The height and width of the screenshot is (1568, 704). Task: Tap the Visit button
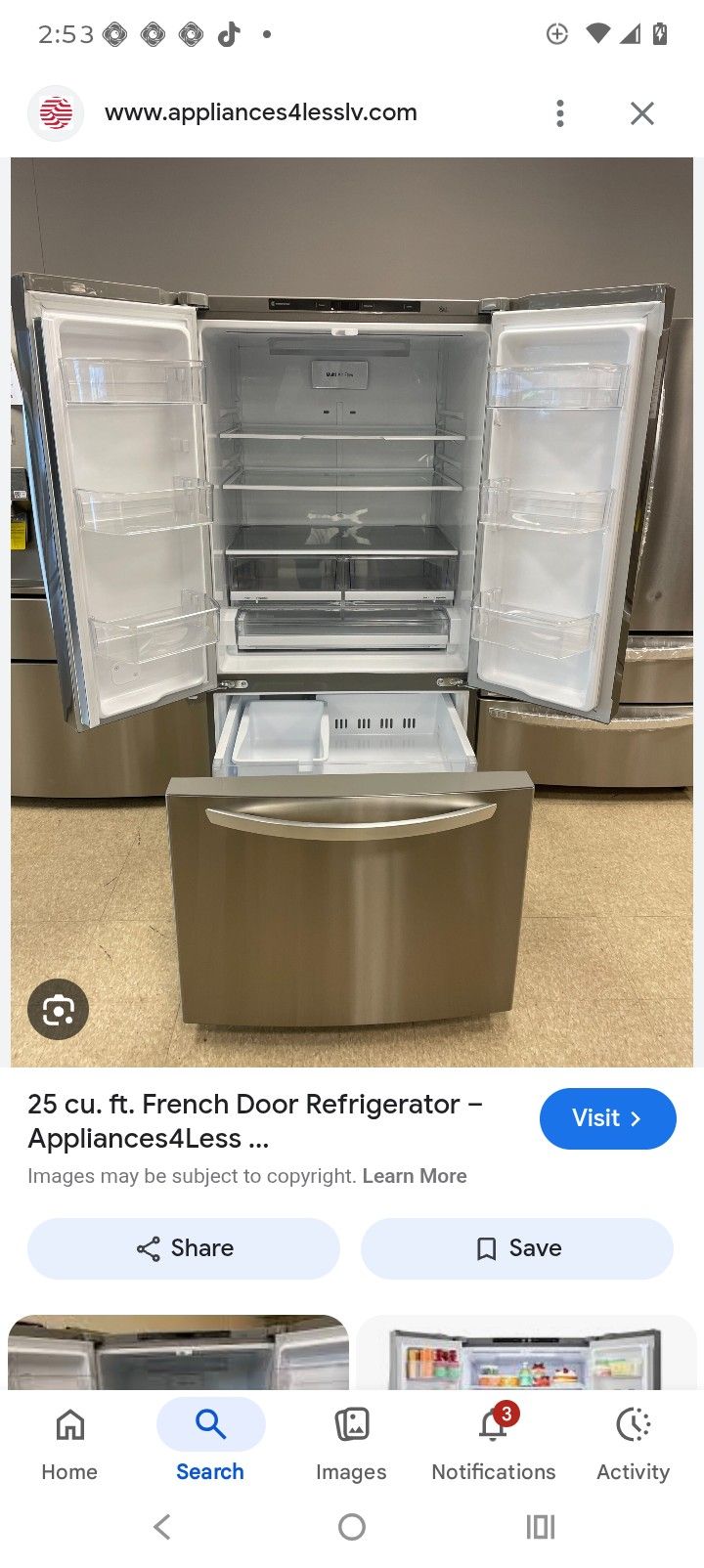607,1118
